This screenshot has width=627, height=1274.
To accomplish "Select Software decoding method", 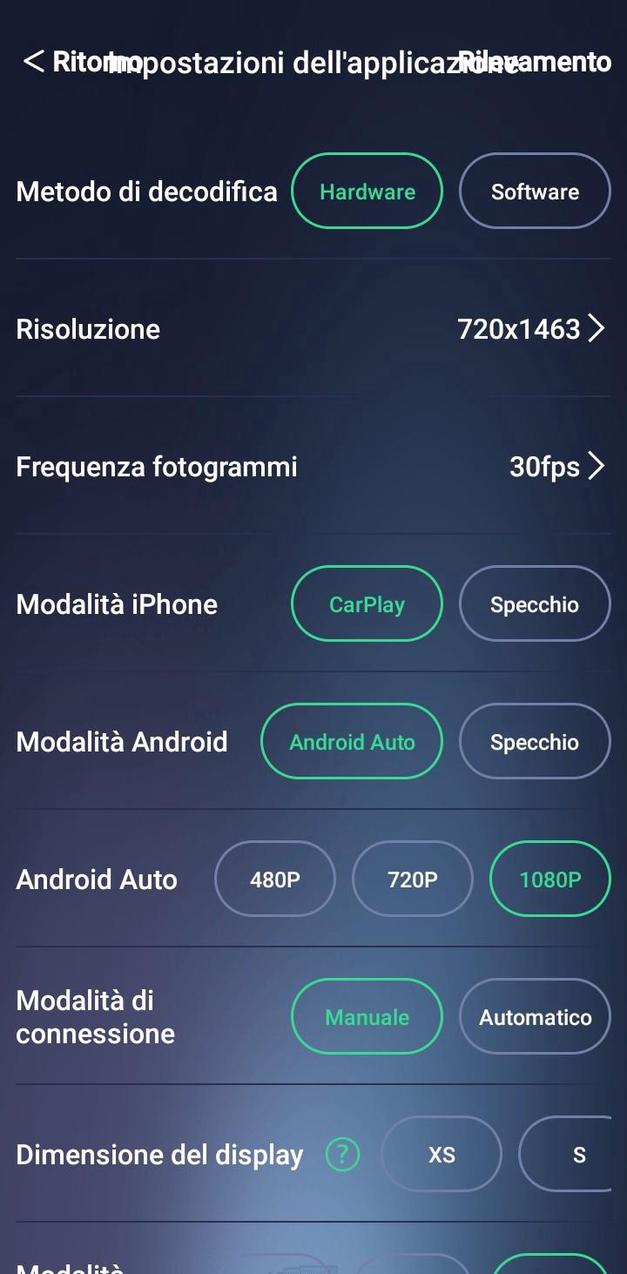I will coord(534,191).
